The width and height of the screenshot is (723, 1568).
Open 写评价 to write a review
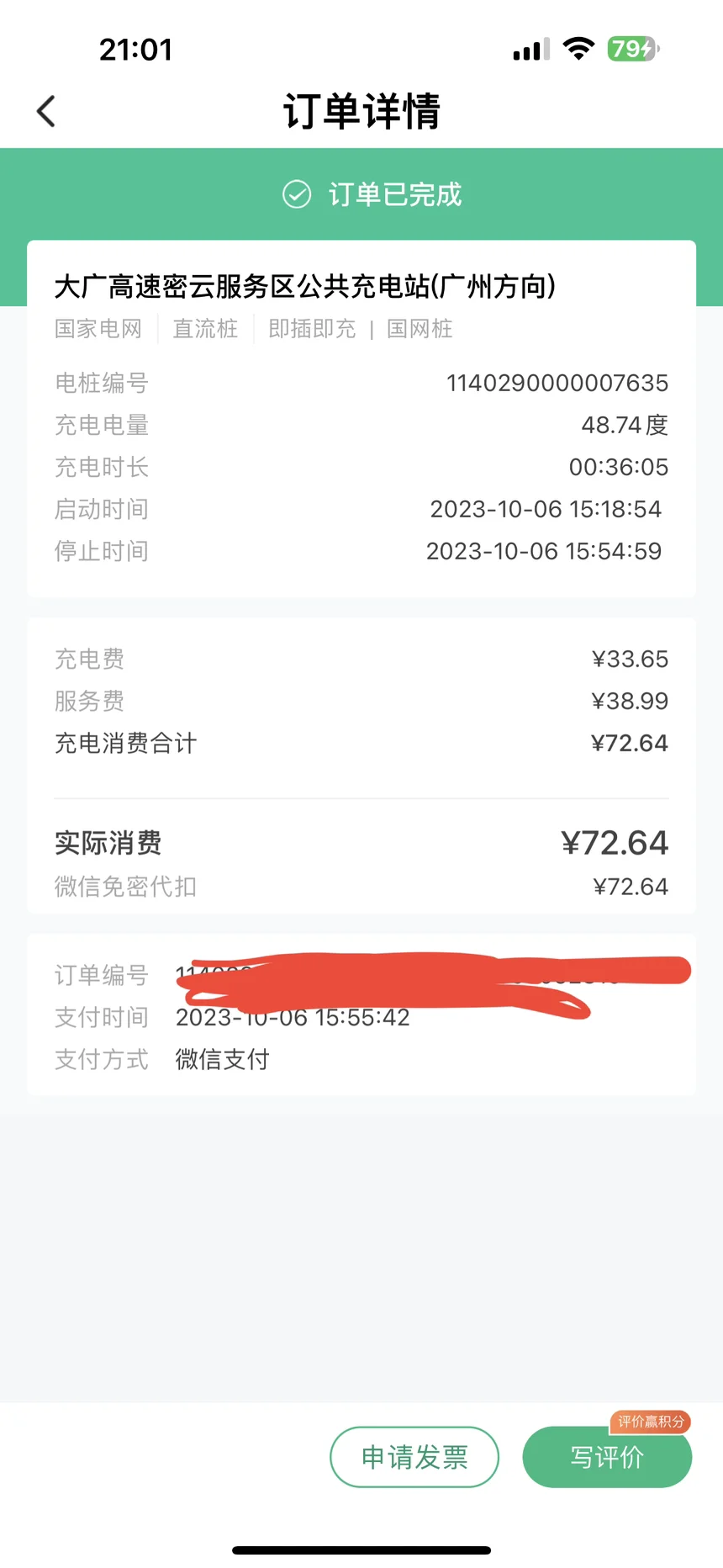coord(607,1457)
